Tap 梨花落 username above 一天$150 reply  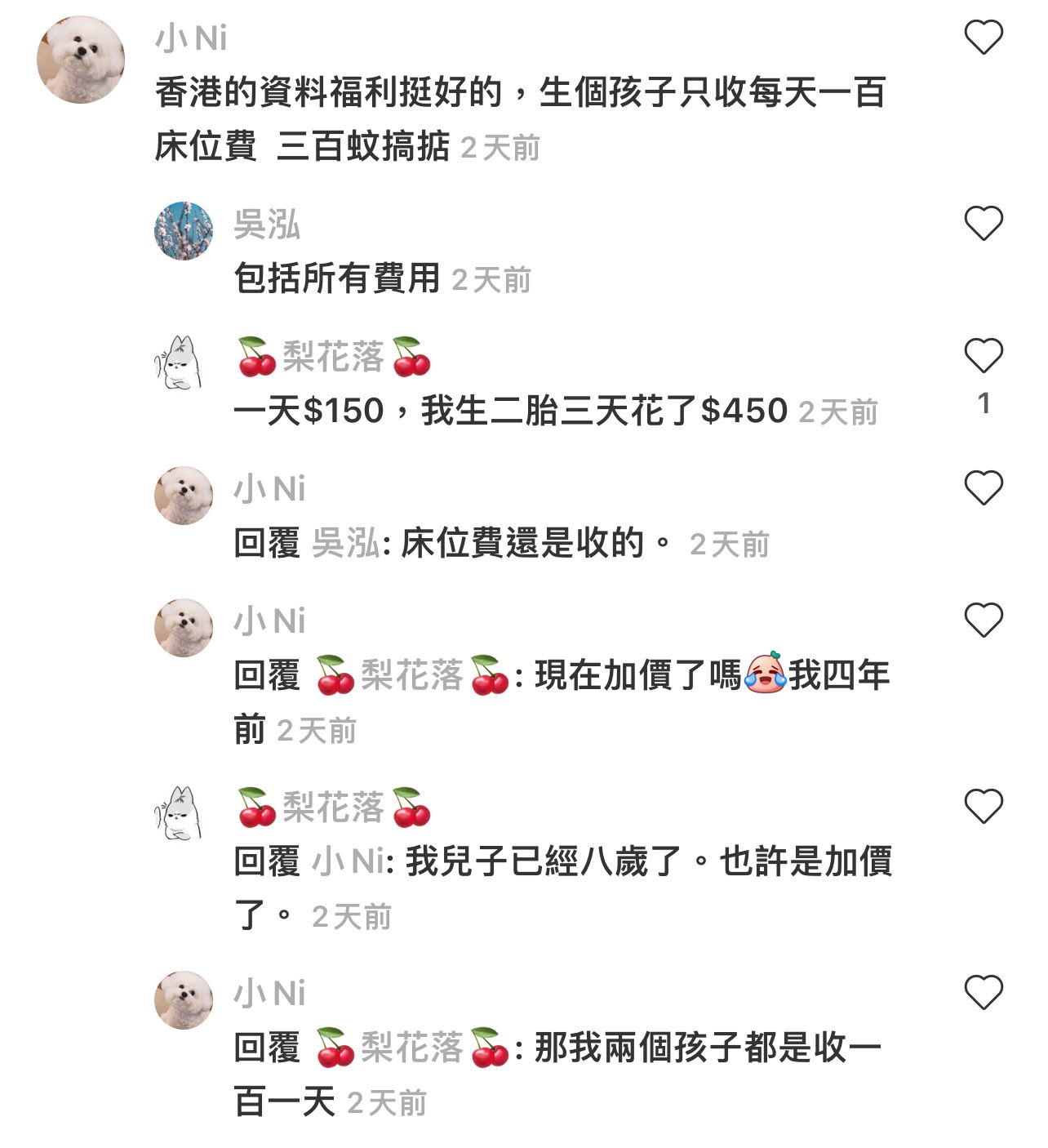(x=333, y=357)
